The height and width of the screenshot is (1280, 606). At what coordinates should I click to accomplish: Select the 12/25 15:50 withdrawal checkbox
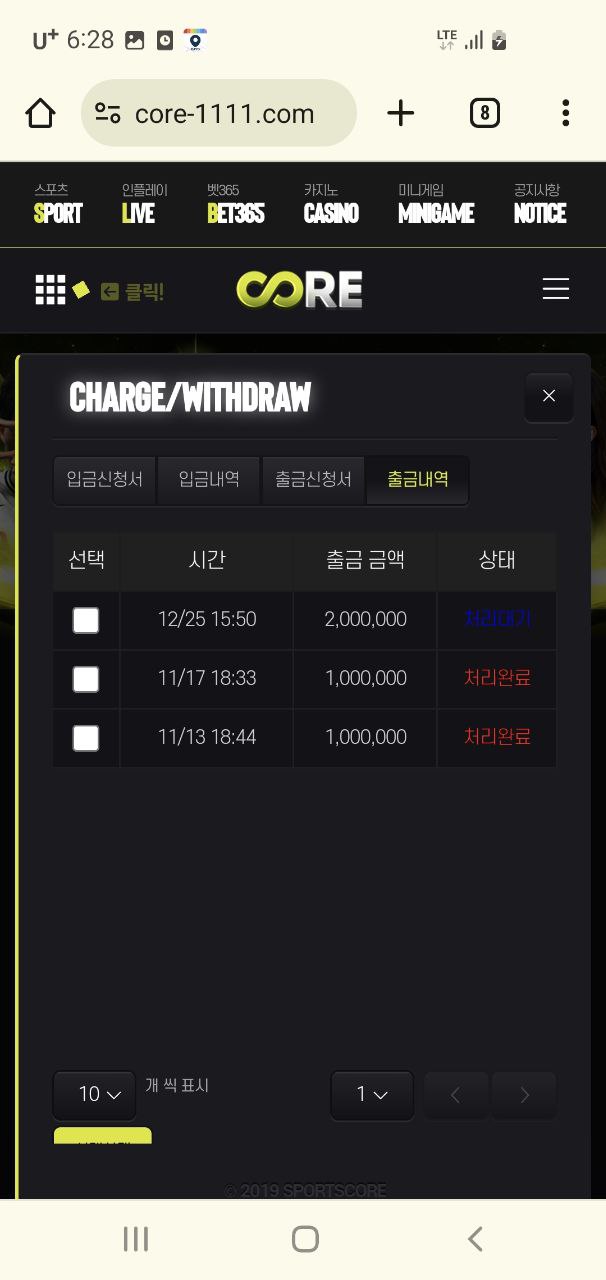[x=86, y=620]
